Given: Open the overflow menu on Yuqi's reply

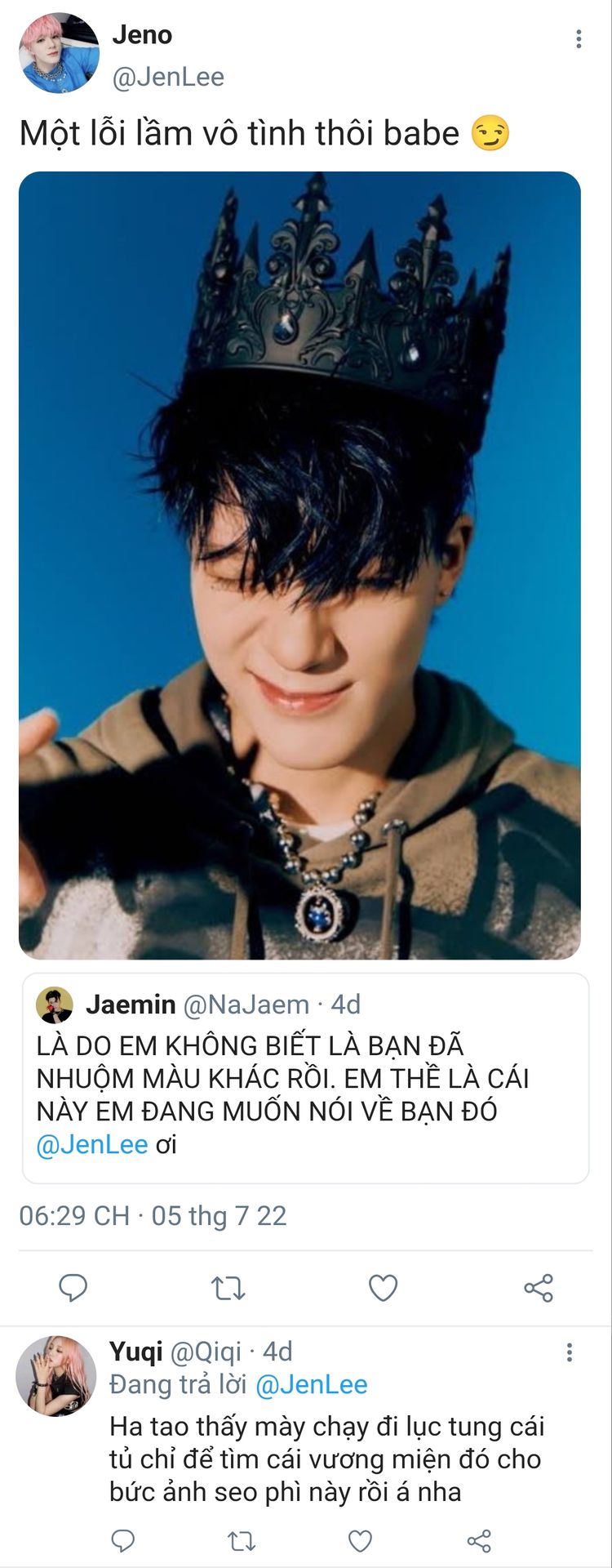Looking at the screenshot, I should tap(569, 1352).
